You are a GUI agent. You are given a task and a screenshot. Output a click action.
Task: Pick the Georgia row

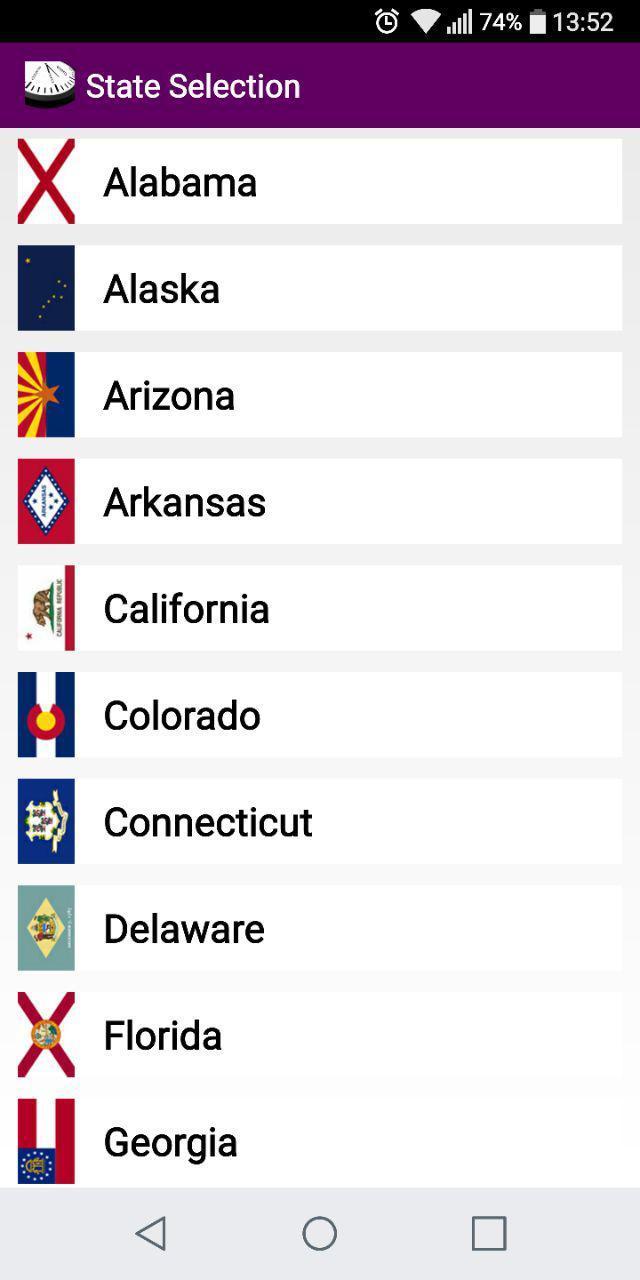(x=320, y=1141)
